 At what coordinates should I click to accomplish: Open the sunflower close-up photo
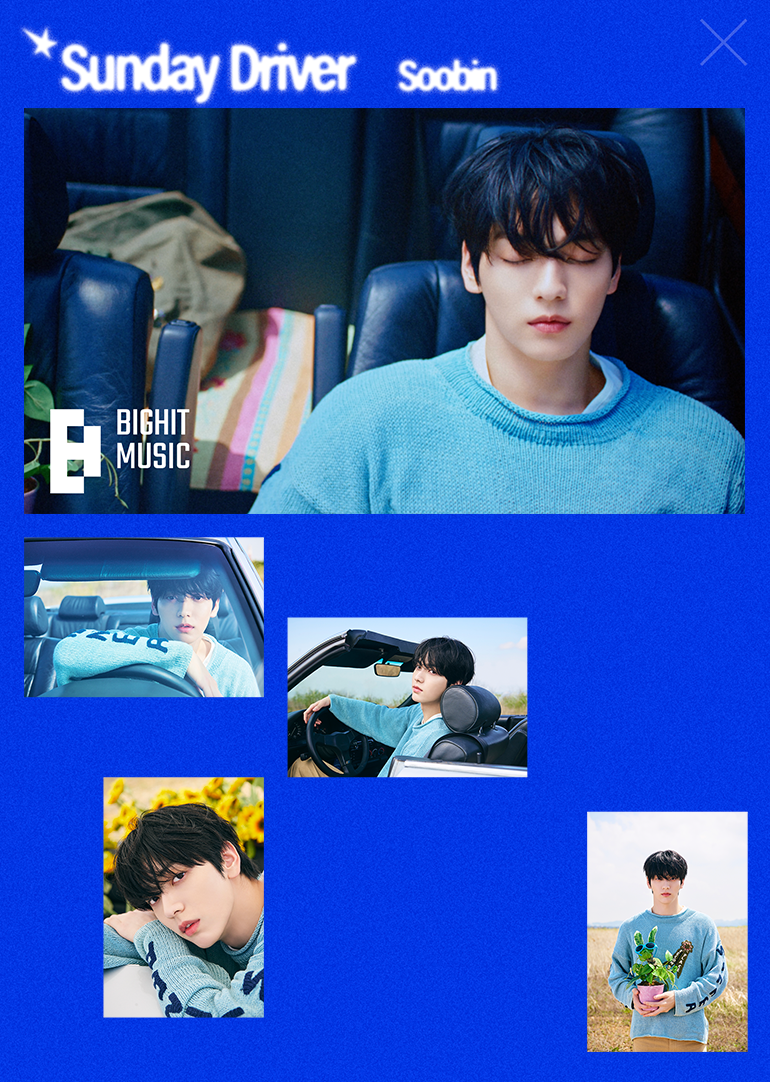[x=184, y=897]
